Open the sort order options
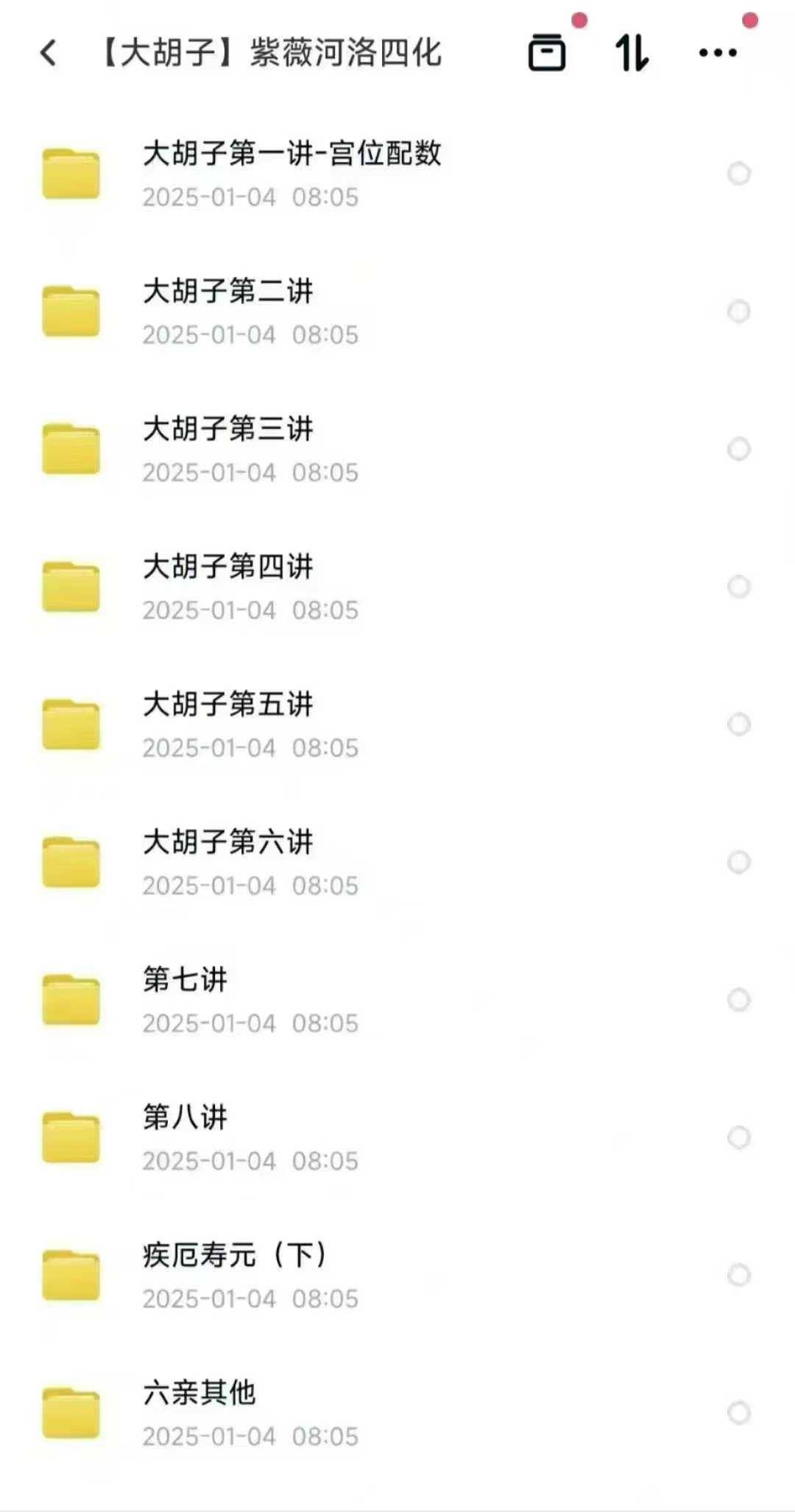 pyautogui.click(x=632, y=53)
